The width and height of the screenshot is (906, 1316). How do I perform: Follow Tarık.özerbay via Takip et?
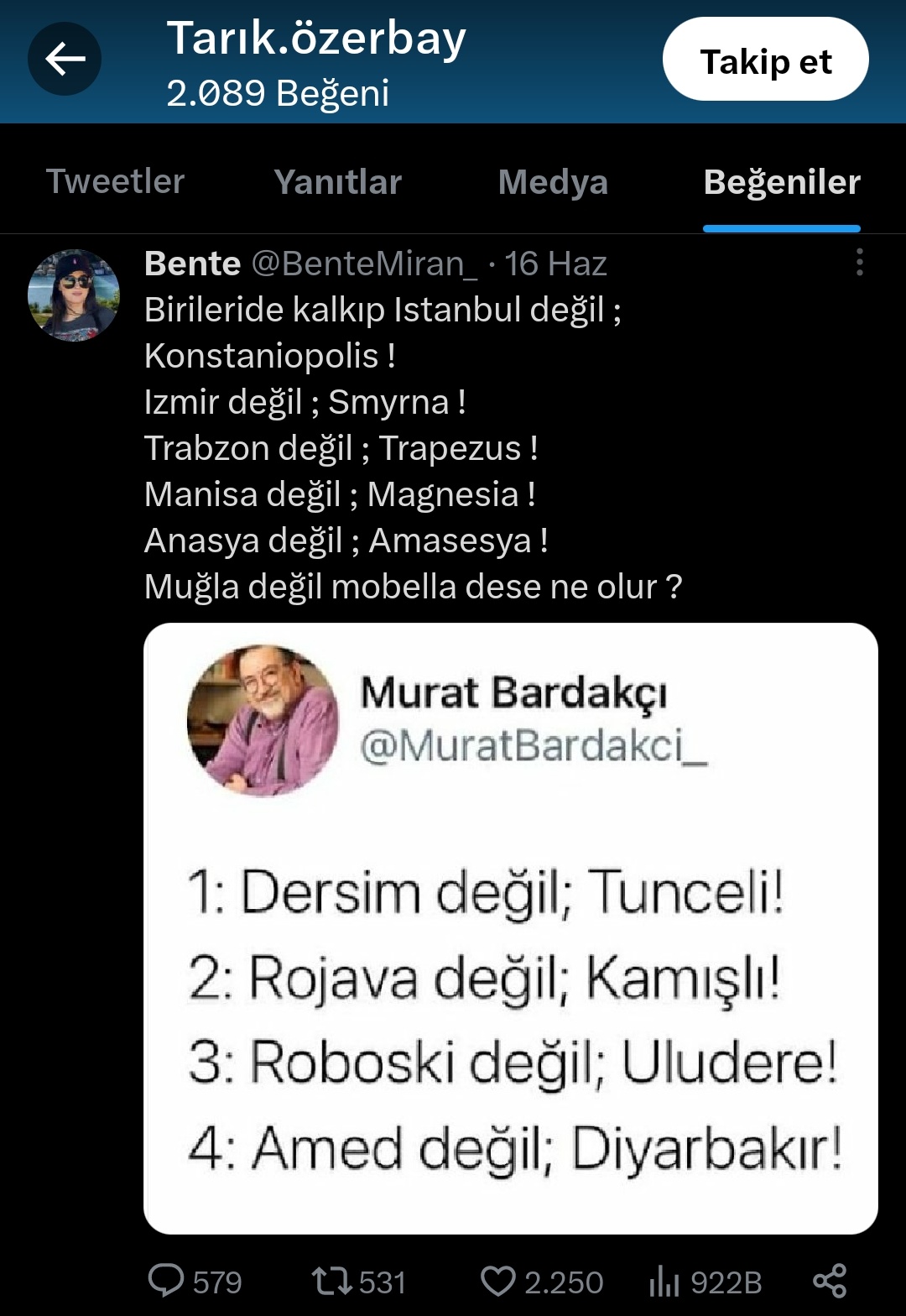(765, 60)
